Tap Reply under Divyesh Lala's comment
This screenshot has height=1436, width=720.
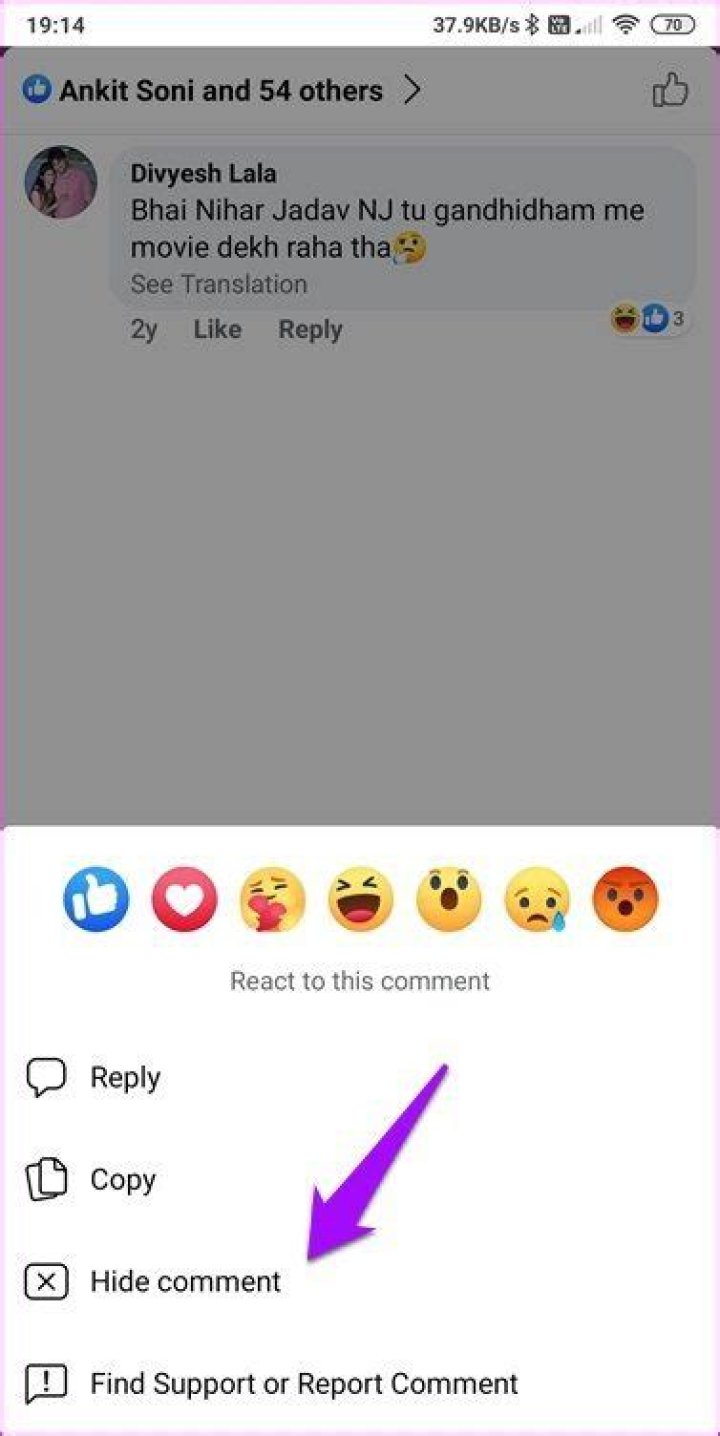[x=310, y=330]
